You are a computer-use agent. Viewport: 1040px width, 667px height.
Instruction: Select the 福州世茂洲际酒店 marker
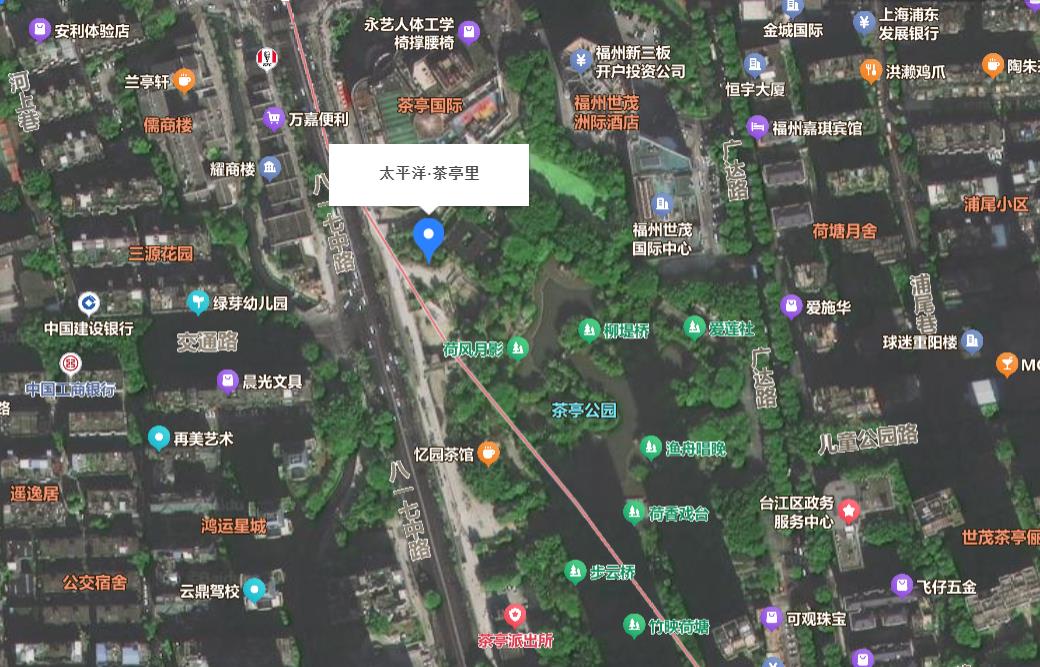click(606, 111)
